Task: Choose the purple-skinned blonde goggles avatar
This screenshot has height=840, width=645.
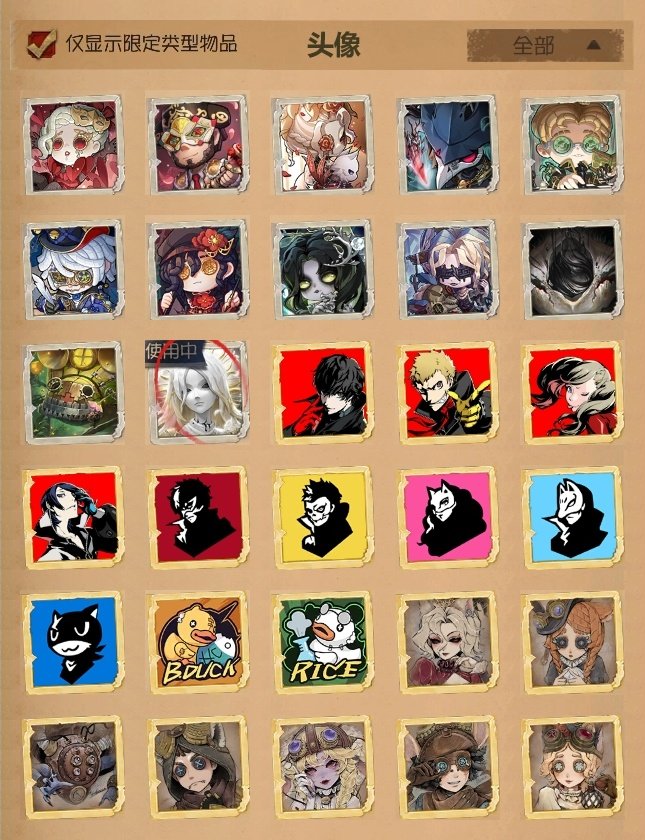Action: tap(321, 765)
